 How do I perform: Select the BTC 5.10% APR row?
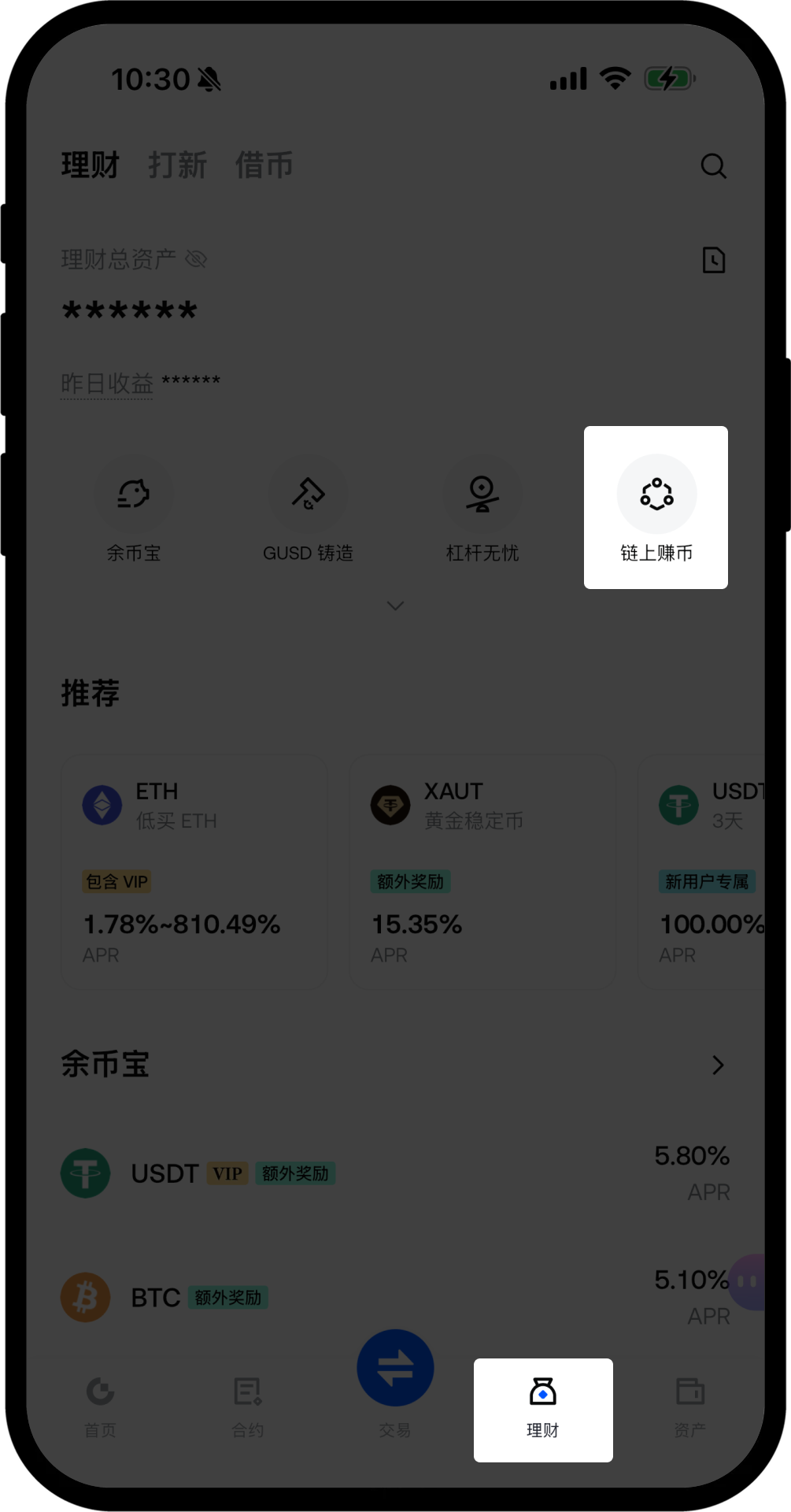[x=395, y=1297]
